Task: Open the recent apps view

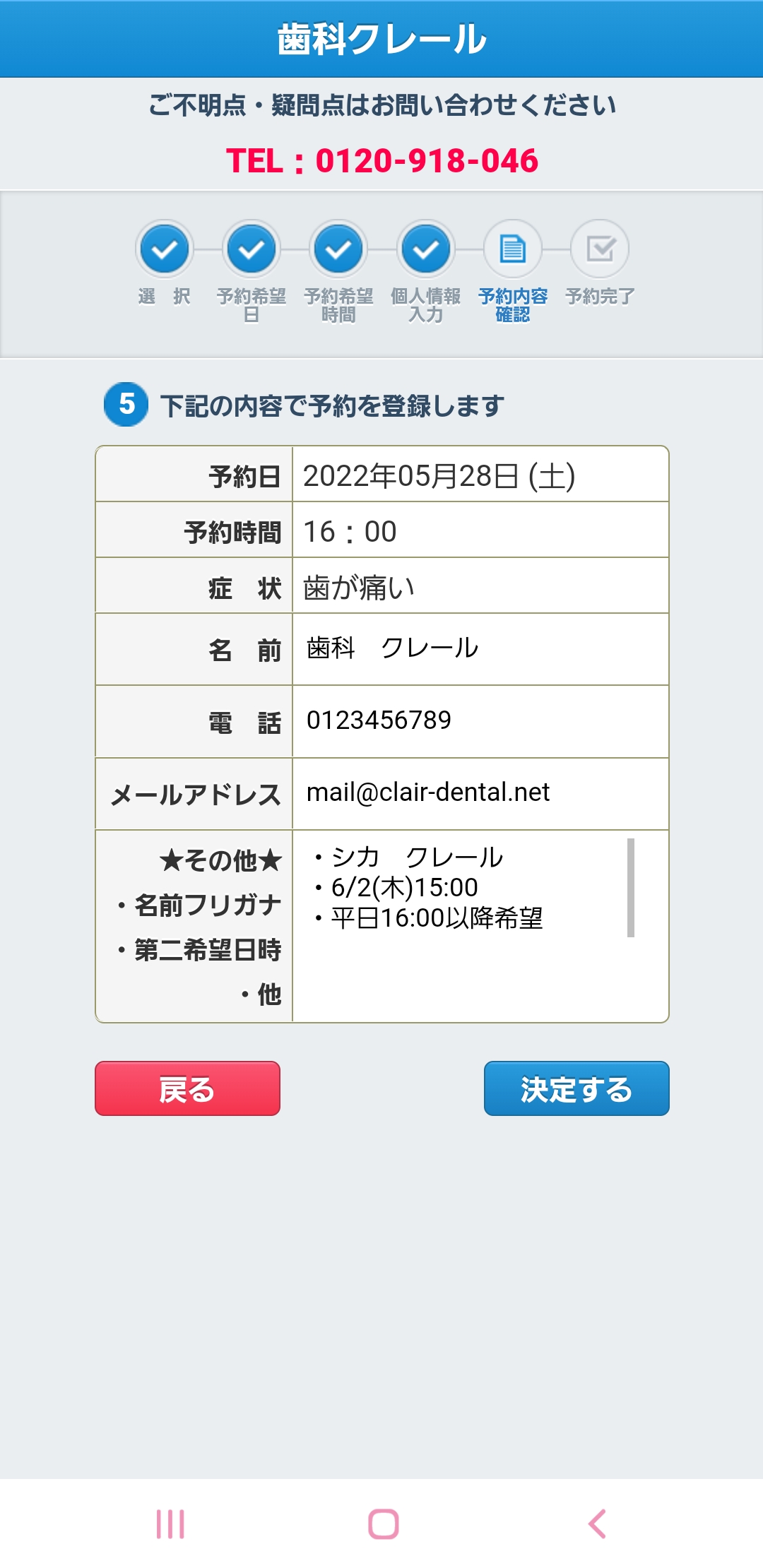Action: 170,1524
